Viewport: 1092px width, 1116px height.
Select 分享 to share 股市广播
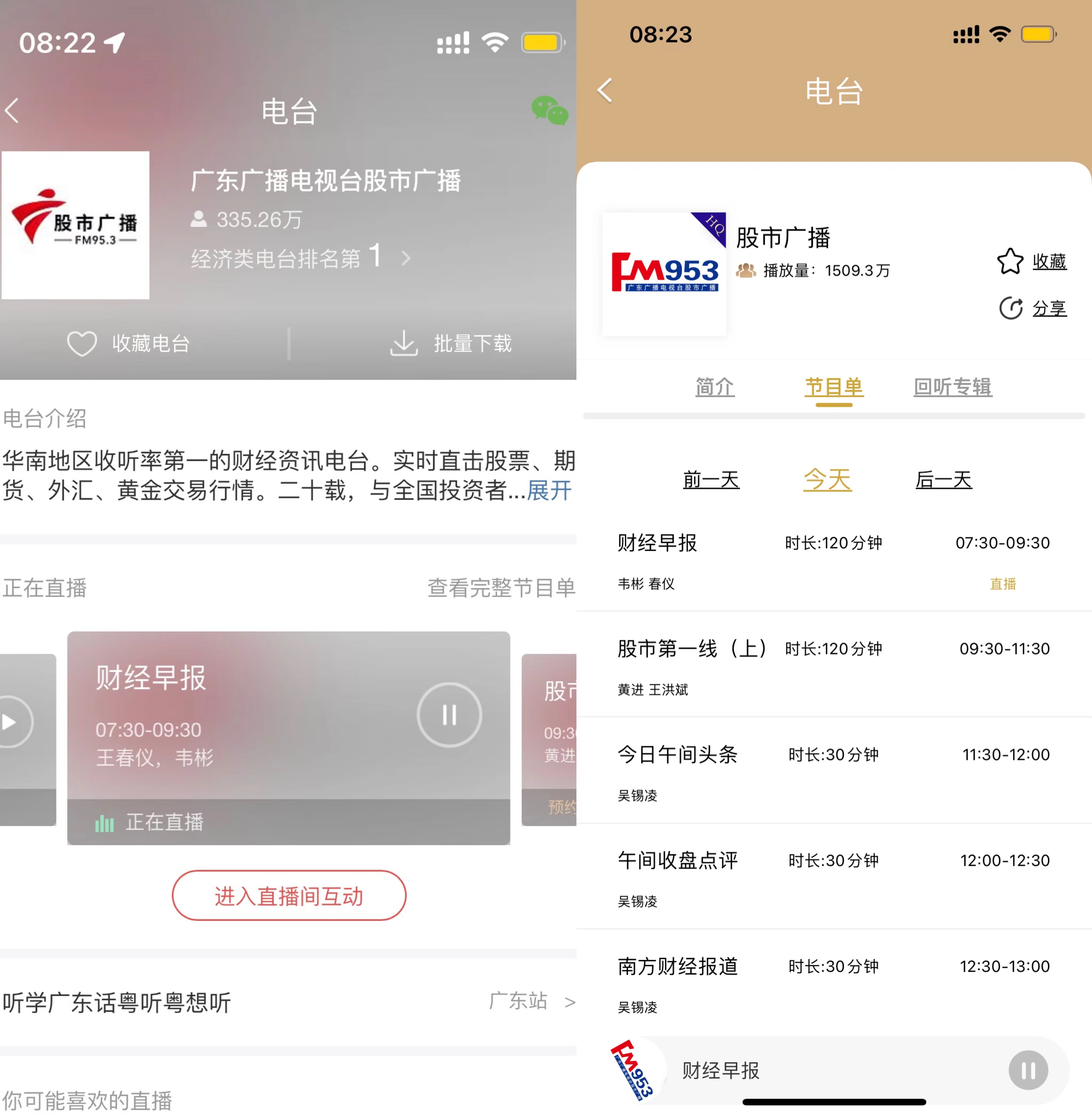[x=1032, y=308]
